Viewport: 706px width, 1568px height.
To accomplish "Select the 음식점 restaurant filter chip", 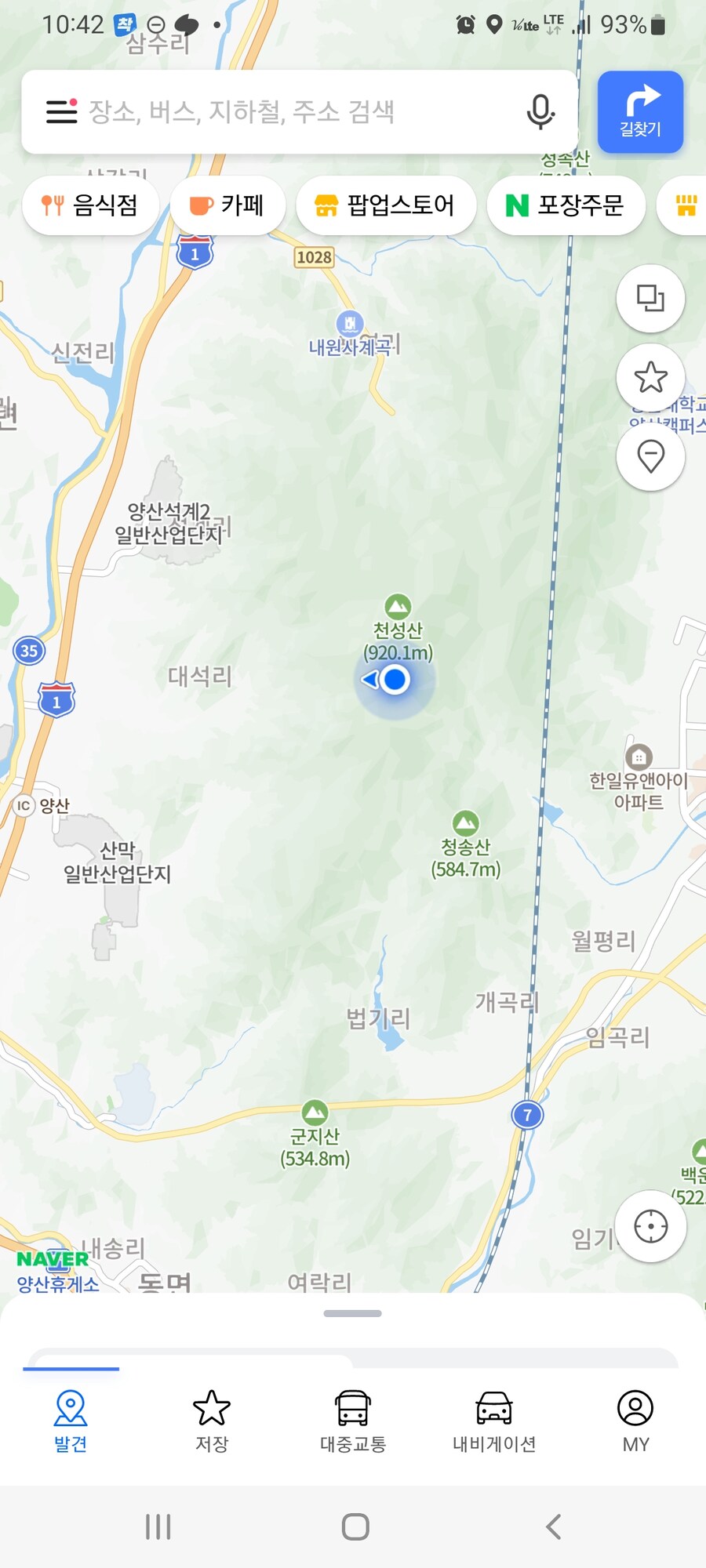I will (x=89, y=205).
